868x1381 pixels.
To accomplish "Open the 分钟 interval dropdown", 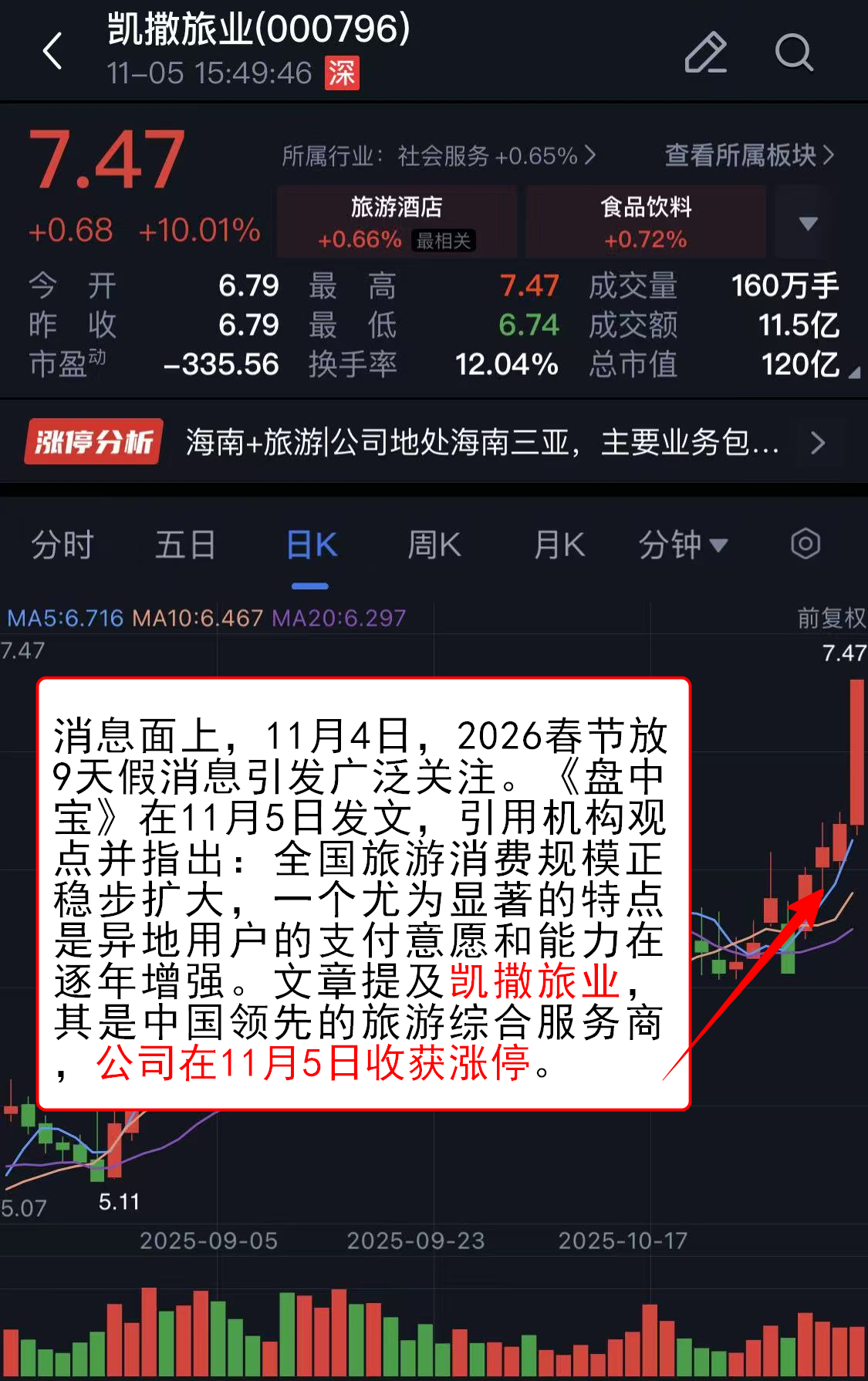I will [683, 545].
